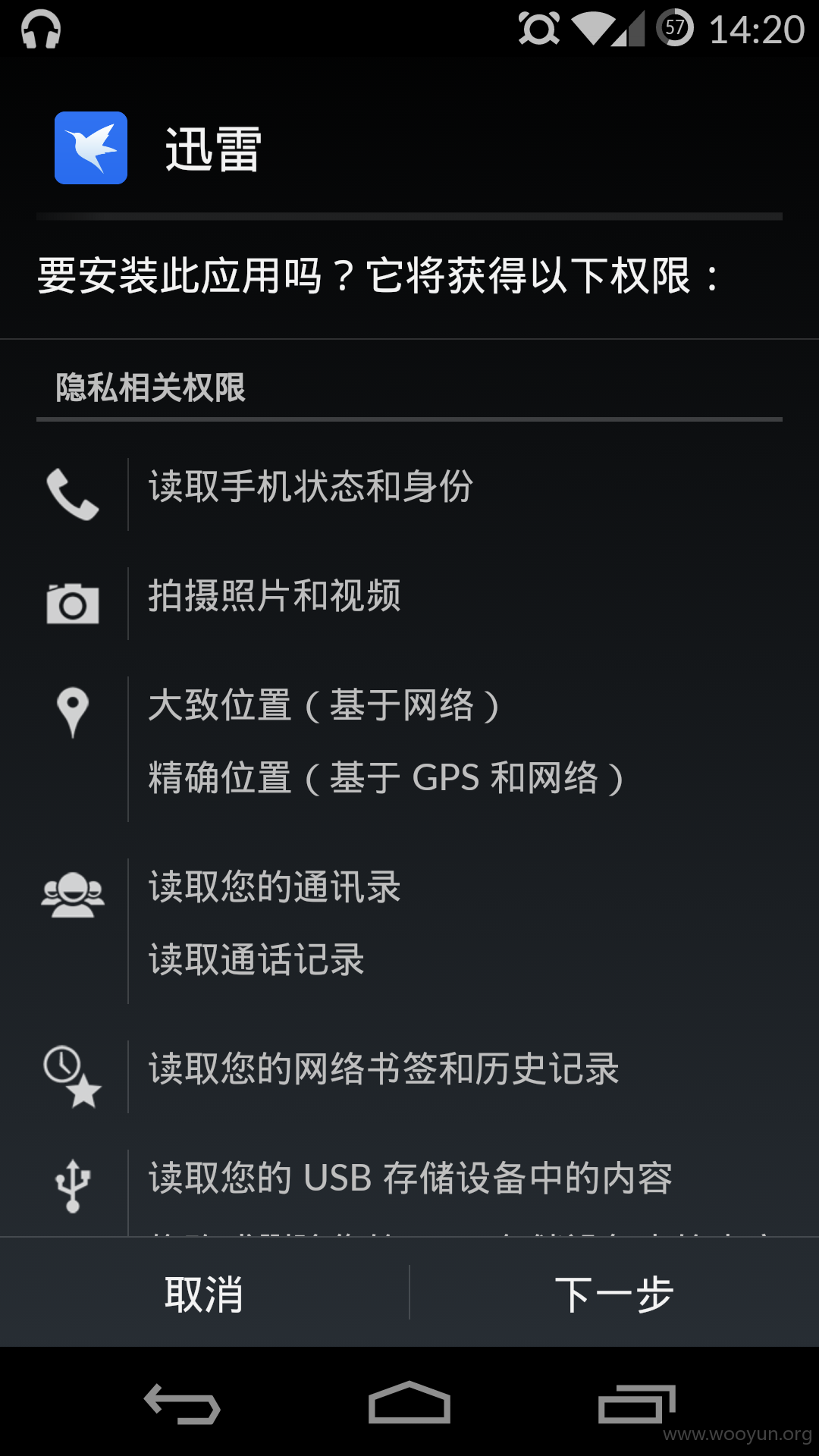Viewport: 819px width, 1456px height.
Task: View the 读取您的通讯录 permission
Action: click(x=275, y=887)
